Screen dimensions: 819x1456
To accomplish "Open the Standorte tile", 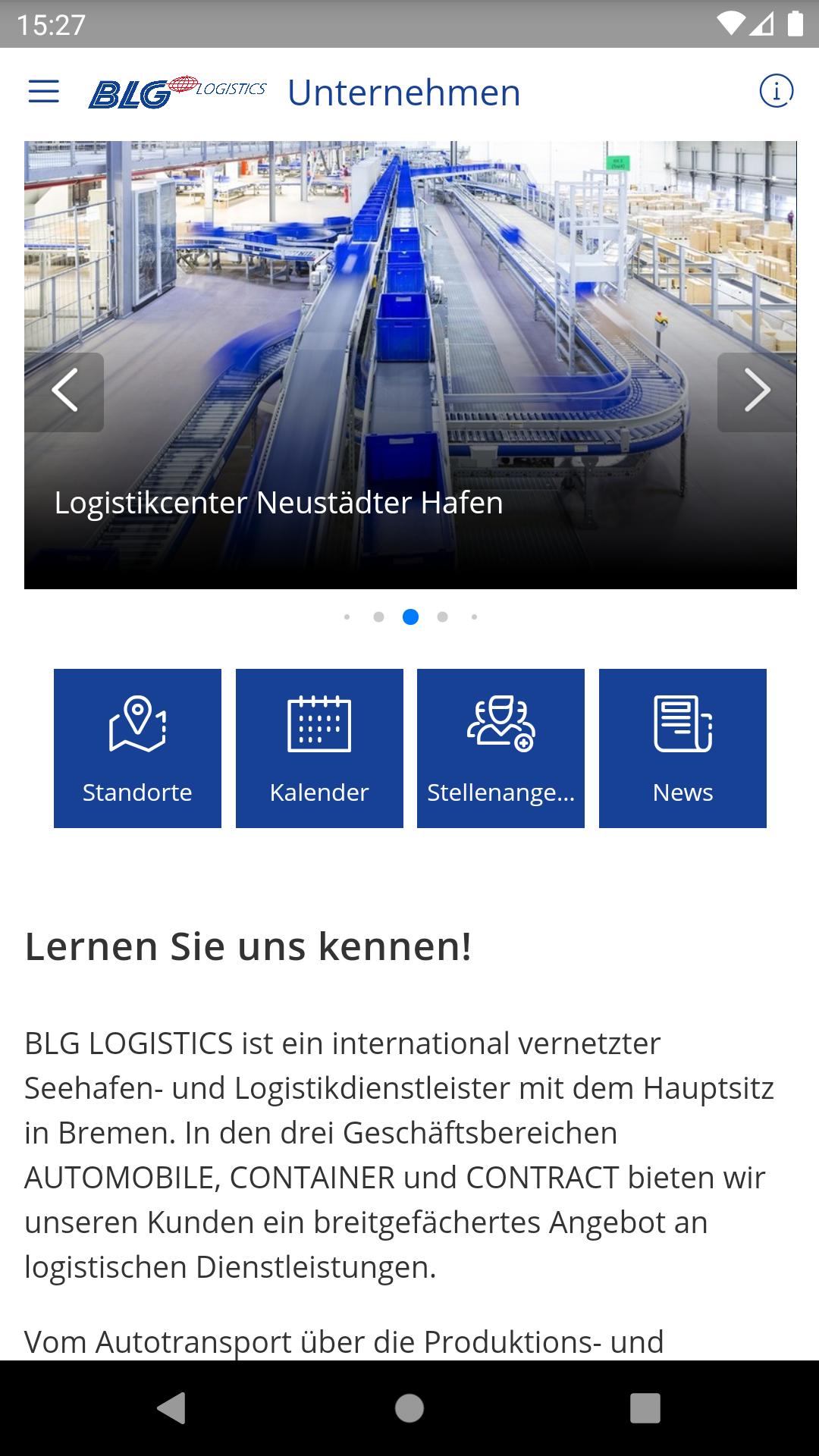I will [x=137, y=748].
